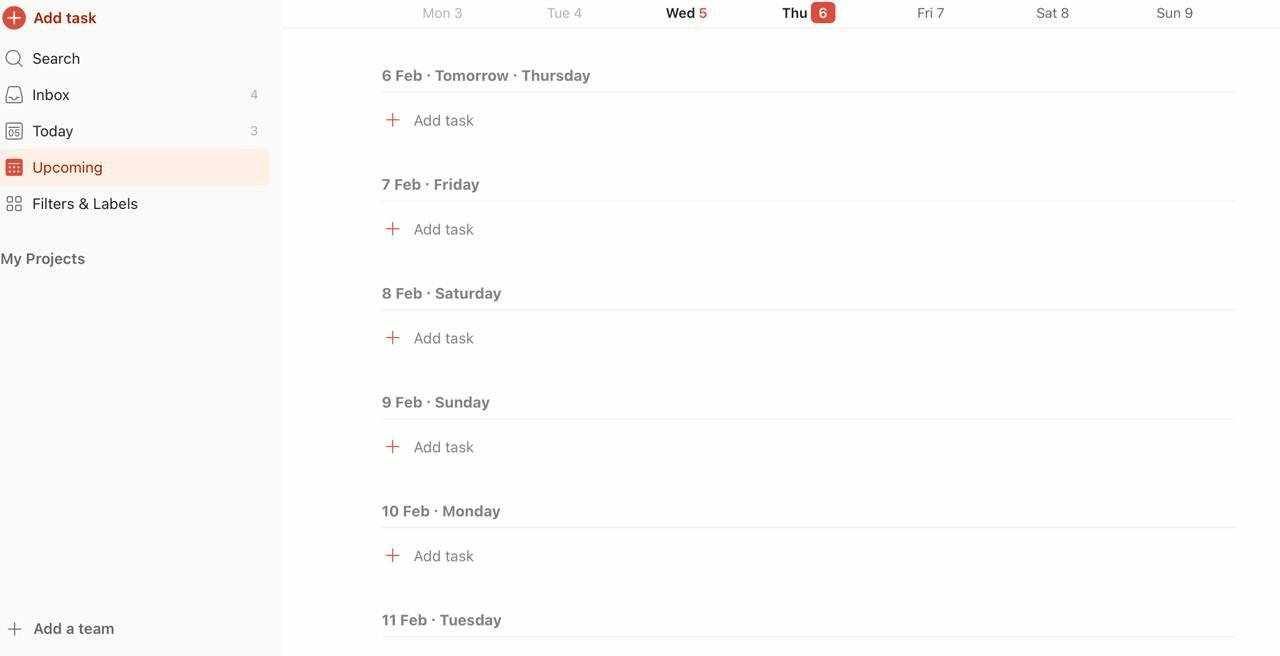Add task under 9 Feb Sunday
Viewport: 1280px width, 656px height.
coord(443,447)
